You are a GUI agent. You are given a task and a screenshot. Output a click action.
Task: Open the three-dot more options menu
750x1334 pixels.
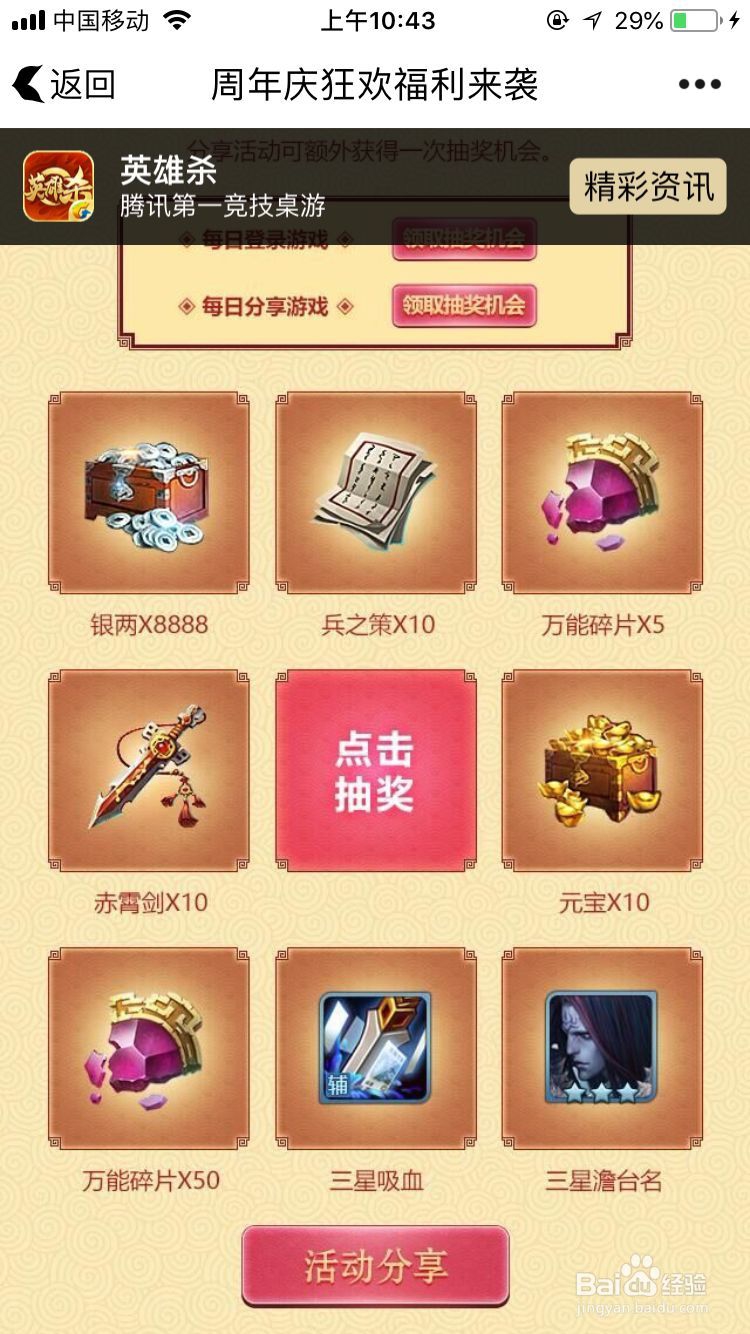pyautogui.click(x=700, y=84)
